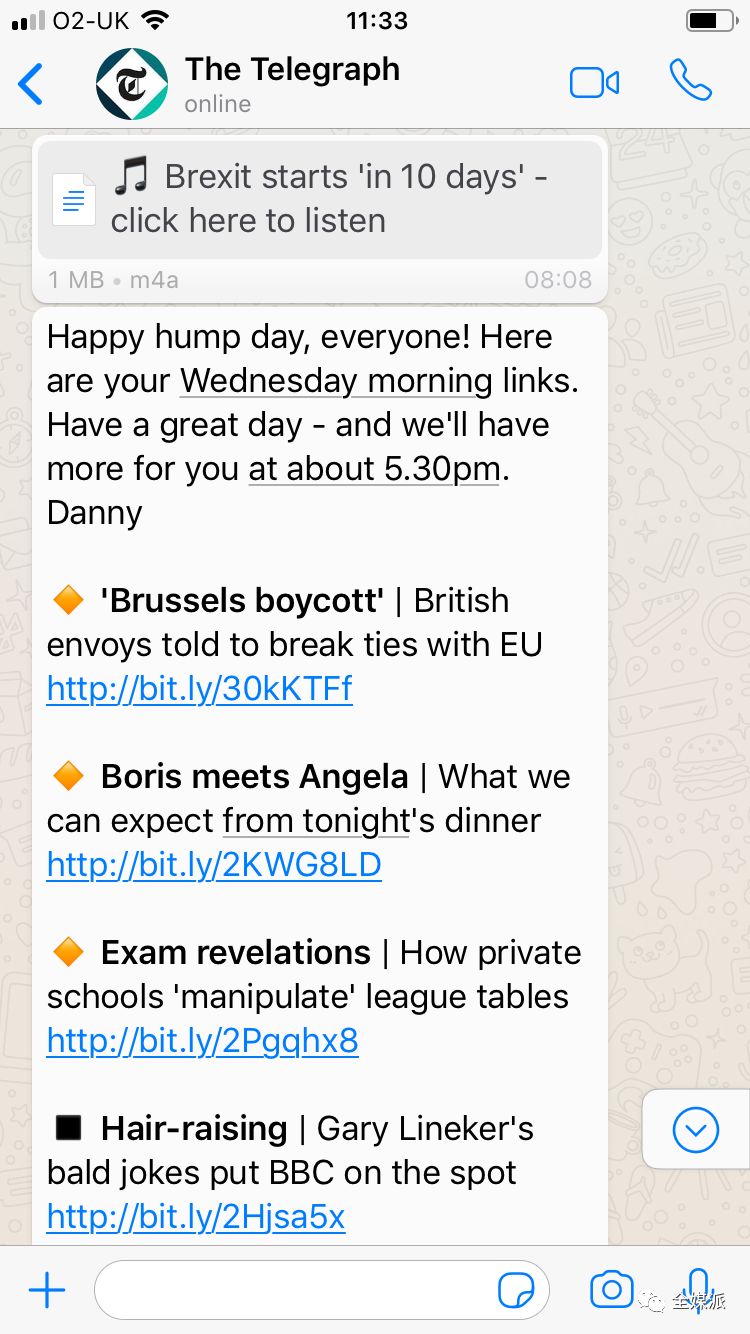This screenshot has width=750, height=1334.
Task: Jump to the latest message
Action: point(696,1130)
